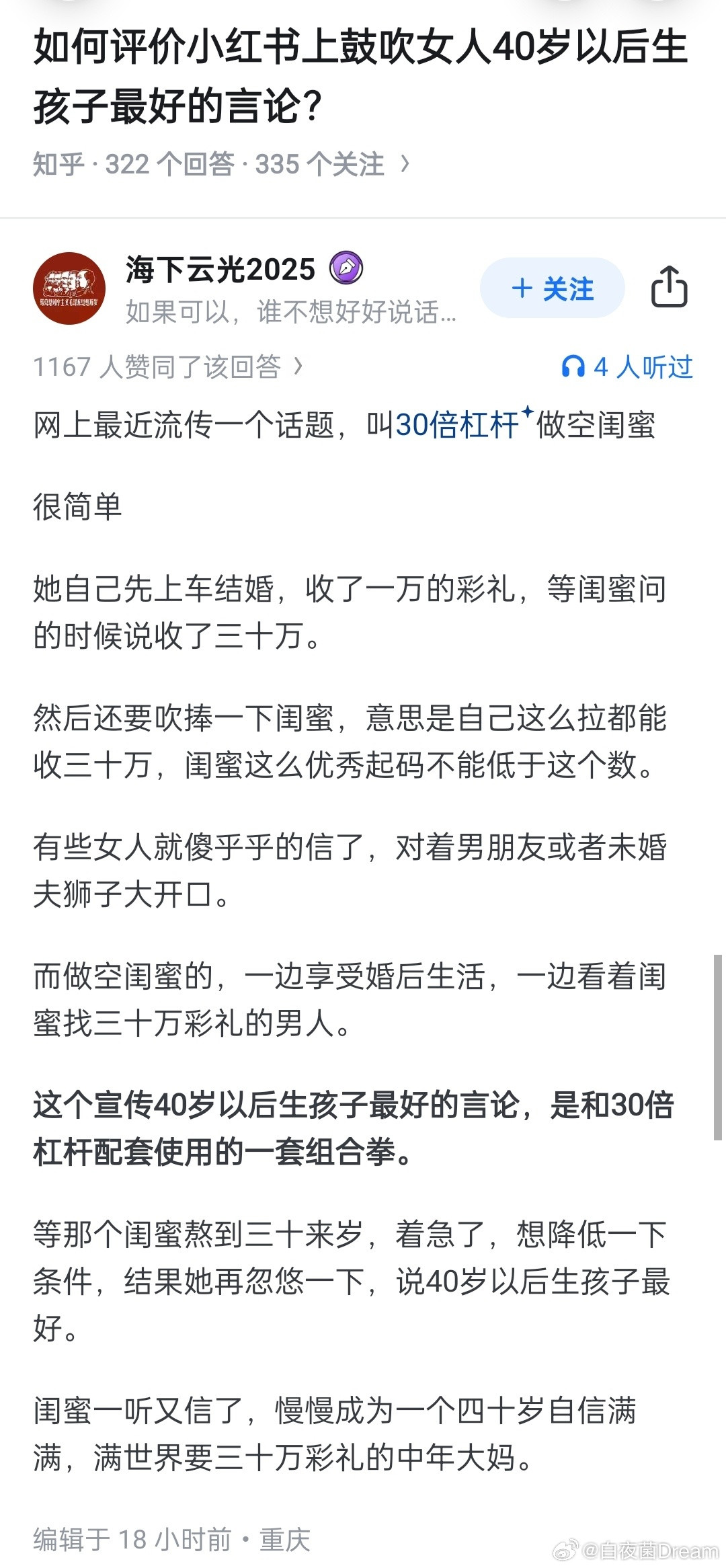
Task: Open the 322 个回答 answer list
Action: (165, 165)
